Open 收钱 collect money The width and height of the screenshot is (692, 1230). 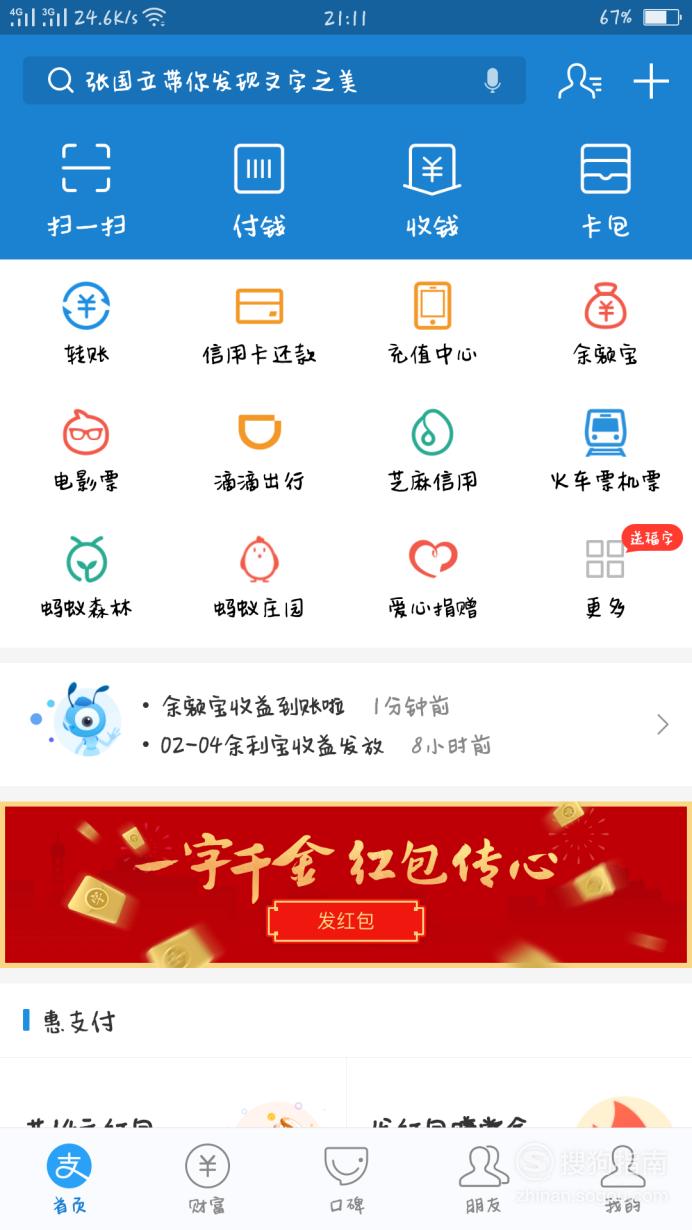click(x=432, y=189)
